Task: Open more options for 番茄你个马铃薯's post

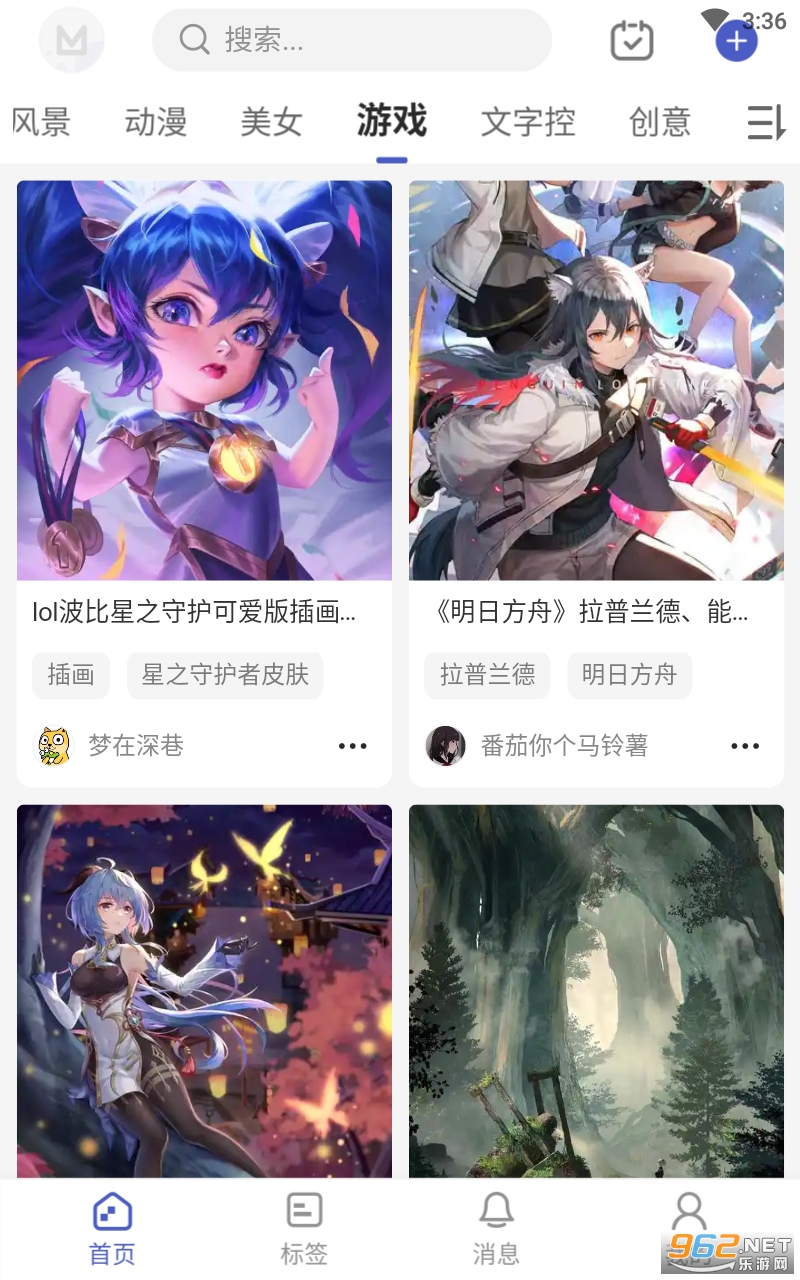Action: point(745,746)
